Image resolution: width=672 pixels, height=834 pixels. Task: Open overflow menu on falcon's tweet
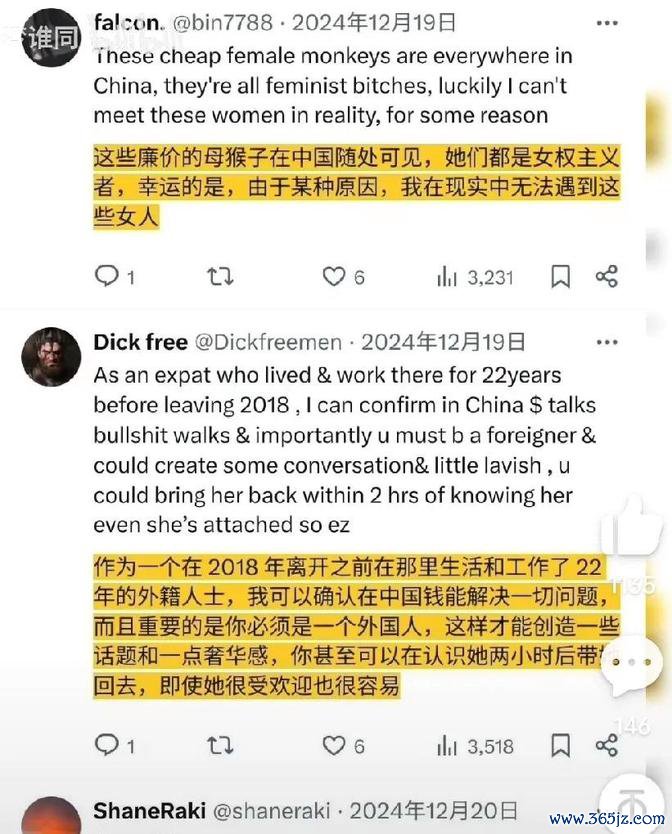[x=606, y=21]
